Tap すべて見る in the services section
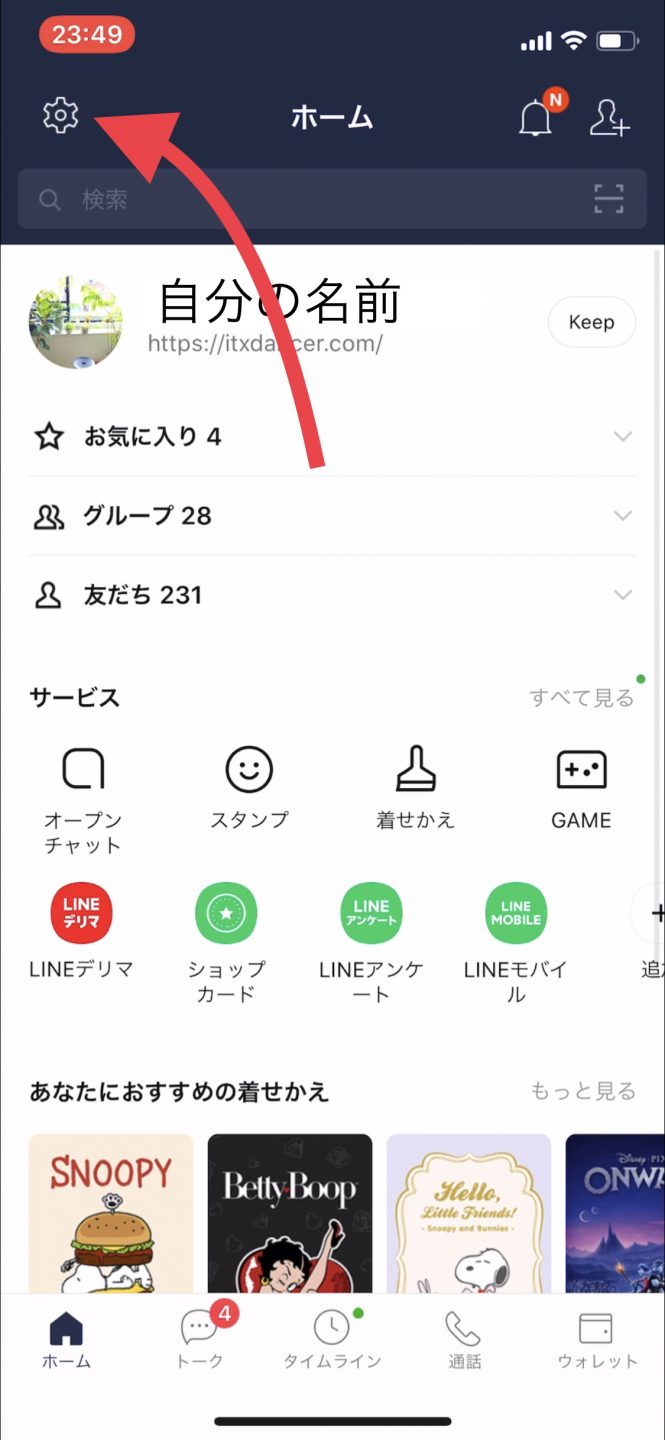Screen dimensions: 665x1440 coord(581,698)
